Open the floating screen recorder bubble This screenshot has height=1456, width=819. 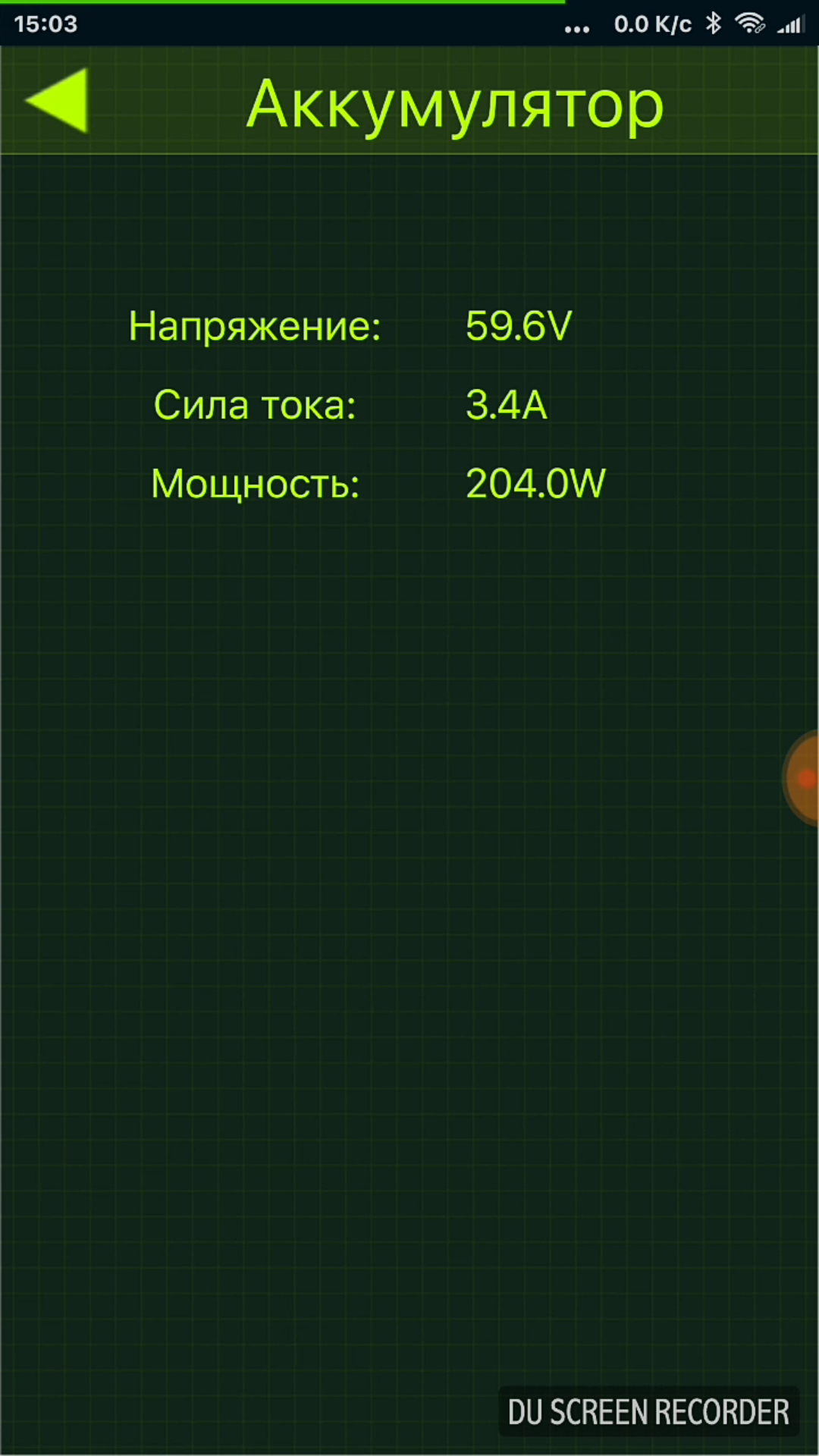coord(802,778)
